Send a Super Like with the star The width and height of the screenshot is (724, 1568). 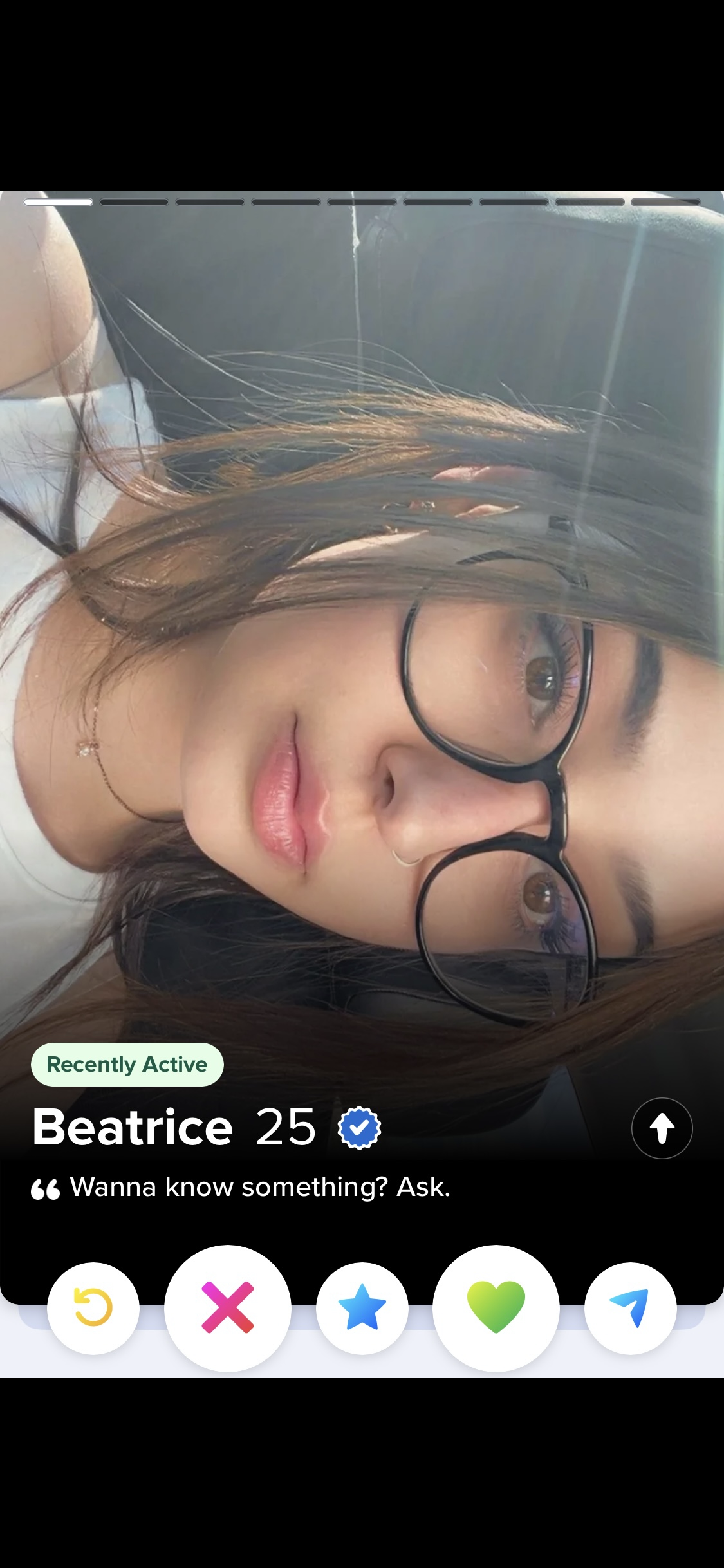[362, 1308]
